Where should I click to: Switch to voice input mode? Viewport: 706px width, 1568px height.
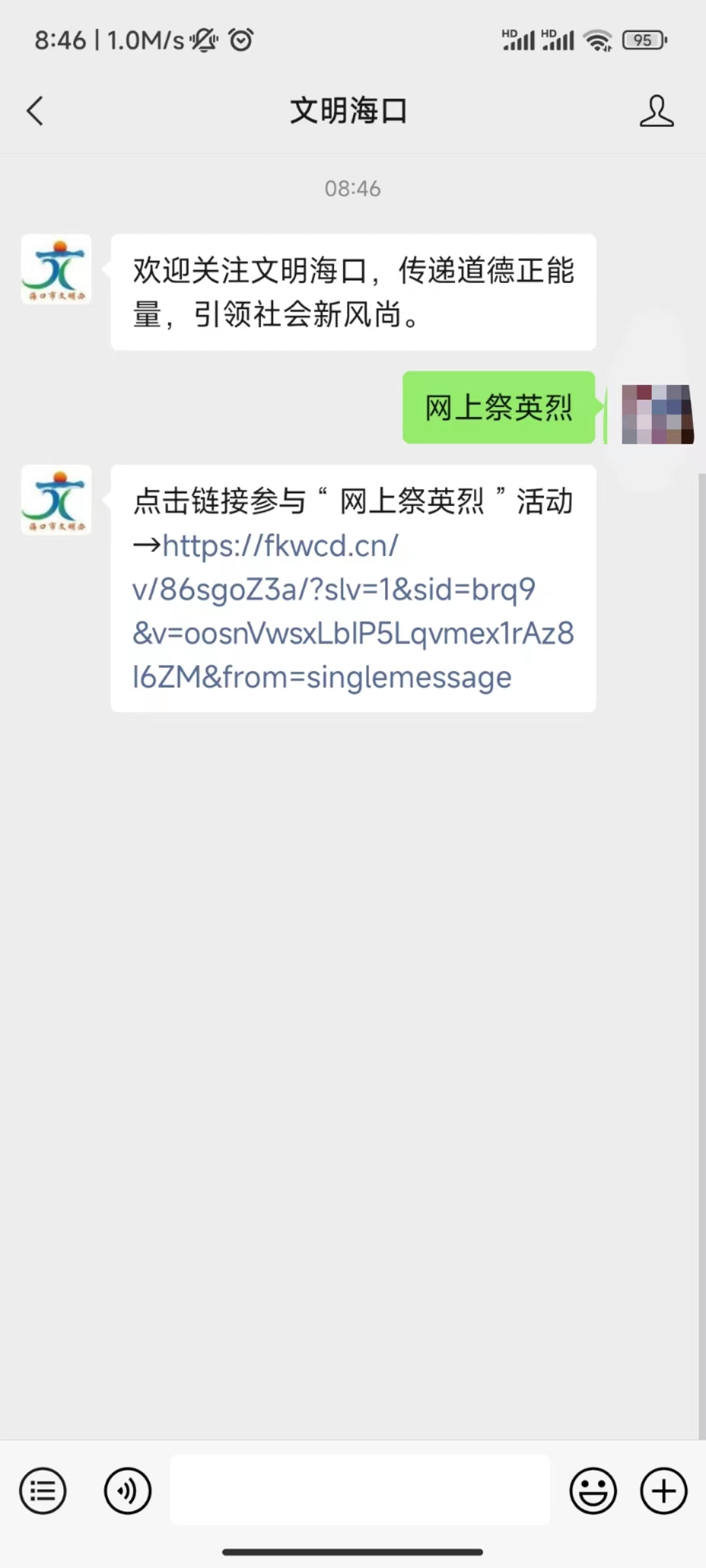pos(127,1491)
